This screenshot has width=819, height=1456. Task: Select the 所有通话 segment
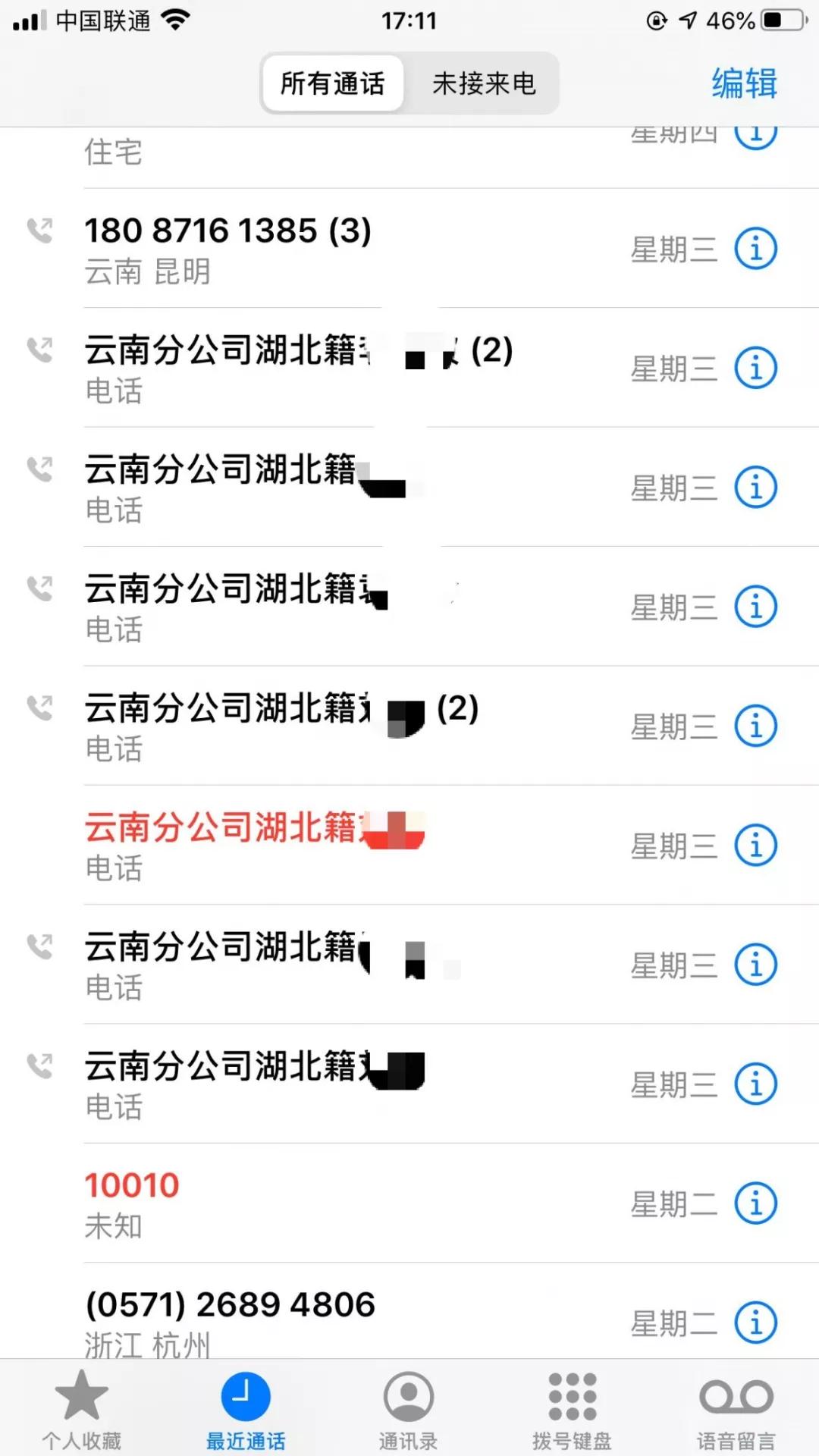click(333, 83)
